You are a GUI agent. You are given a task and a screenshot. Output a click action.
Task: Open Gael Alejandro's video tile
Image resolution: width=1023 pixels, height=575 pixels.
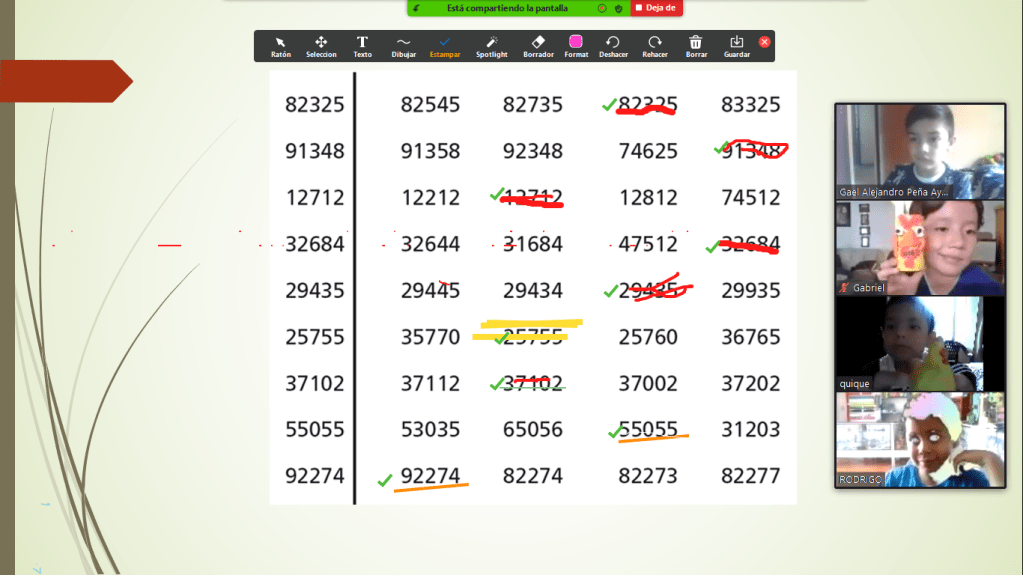920,150
